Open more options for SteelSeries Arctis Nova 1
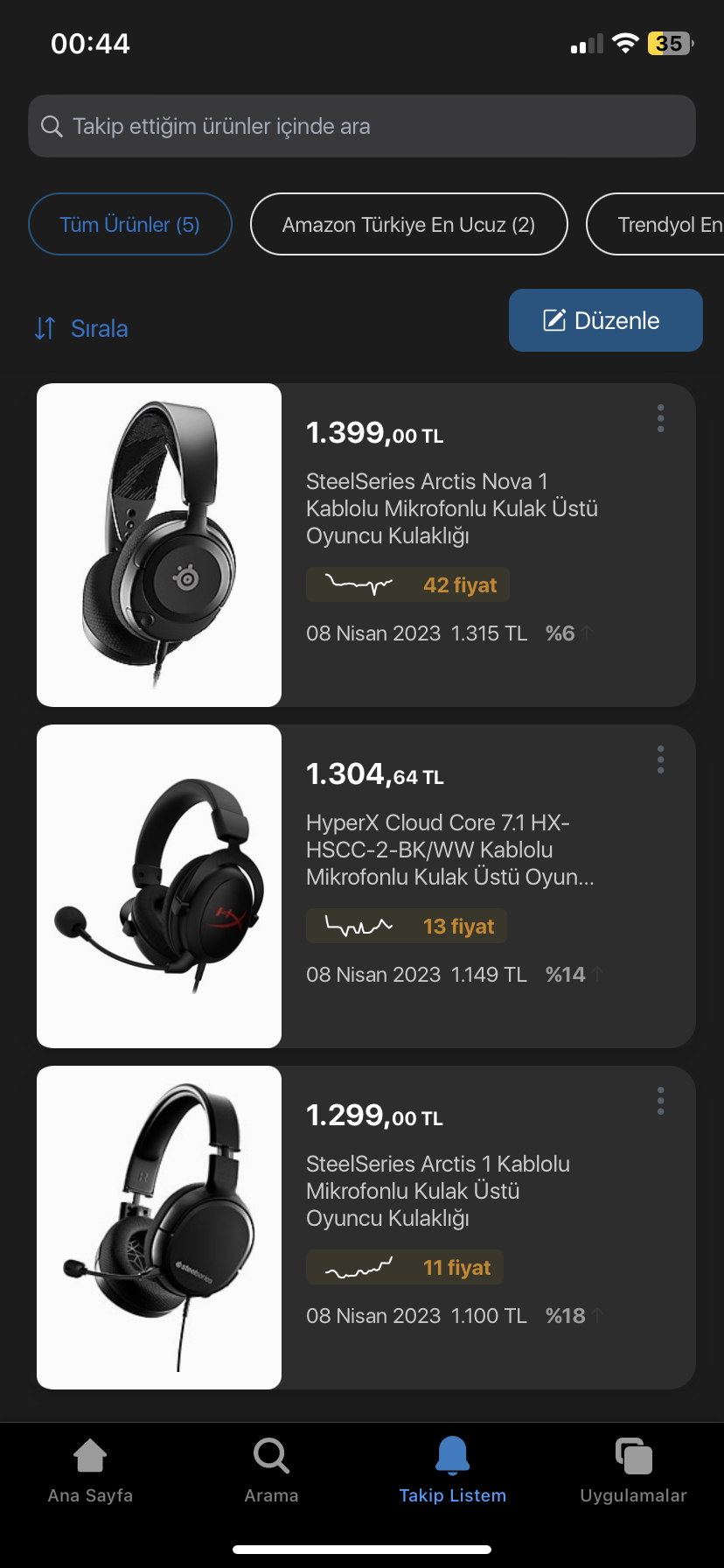This screenshot has width=724, height=1568. 661,418
